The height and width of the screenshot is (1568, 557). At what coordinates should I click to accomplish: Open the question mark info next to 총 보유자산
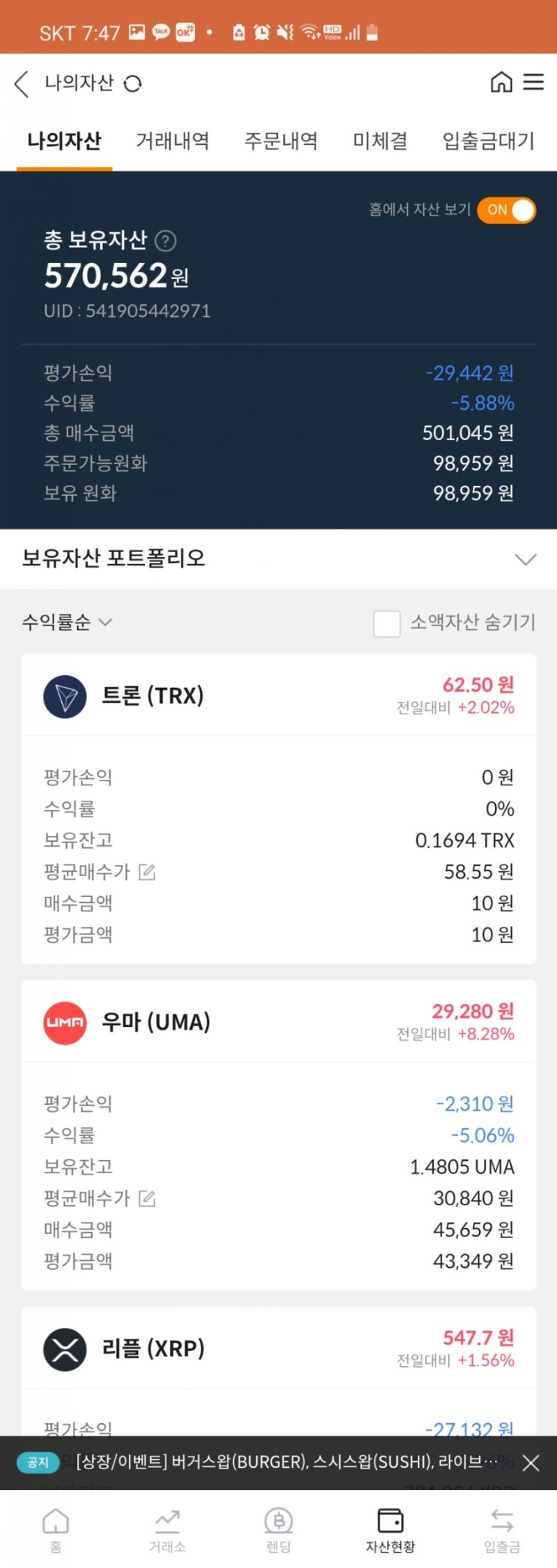coord(164,241)
